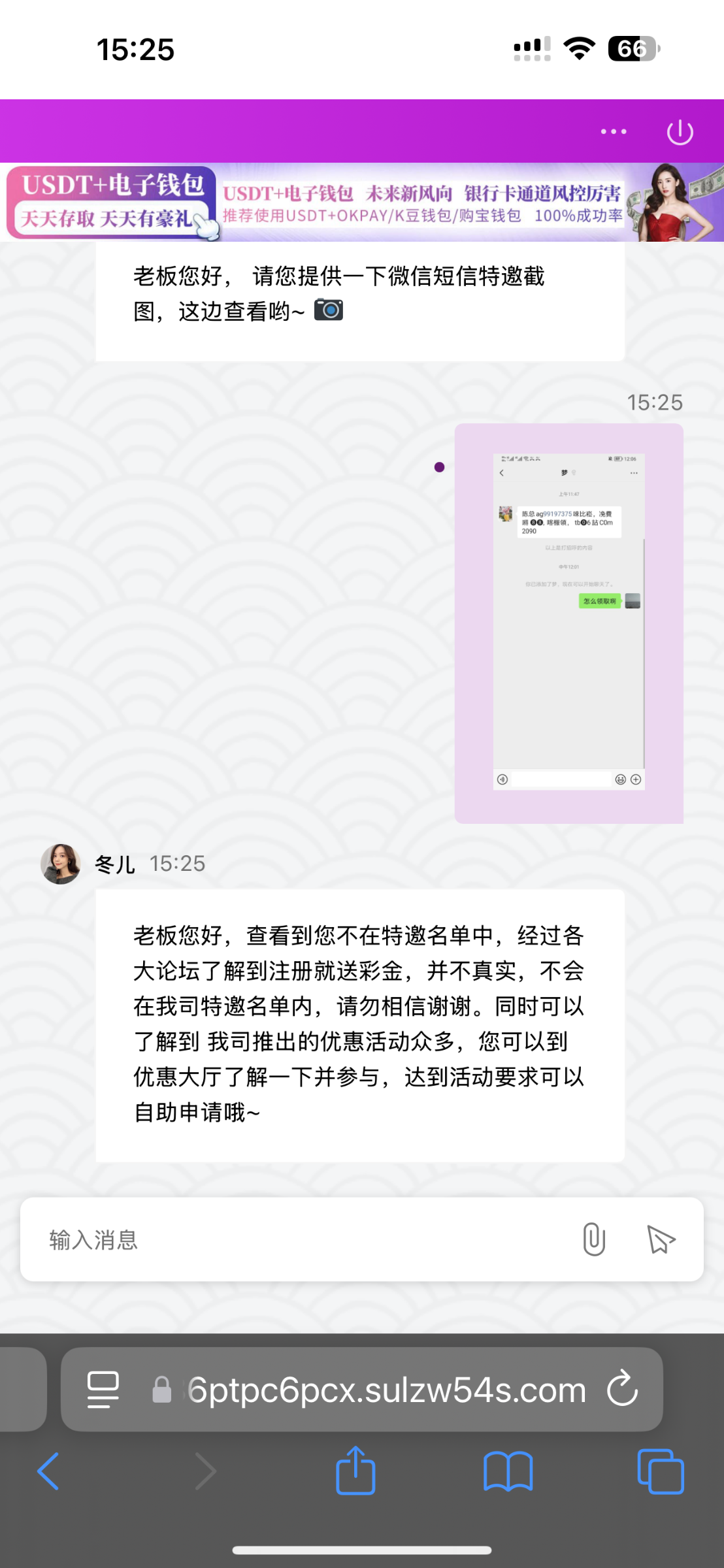
Task: Tap the power icon to end chat
Action: point(680,132)
